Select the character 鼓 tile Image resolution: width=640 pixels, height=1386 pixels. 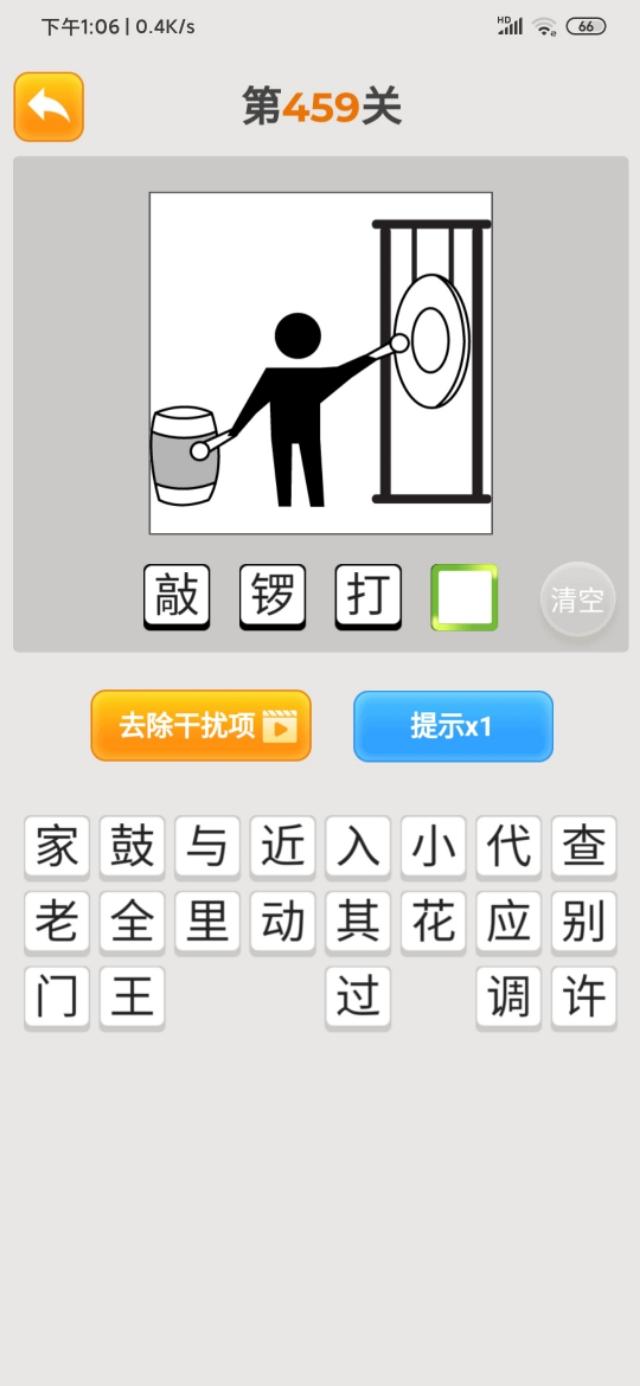(132, 846)
